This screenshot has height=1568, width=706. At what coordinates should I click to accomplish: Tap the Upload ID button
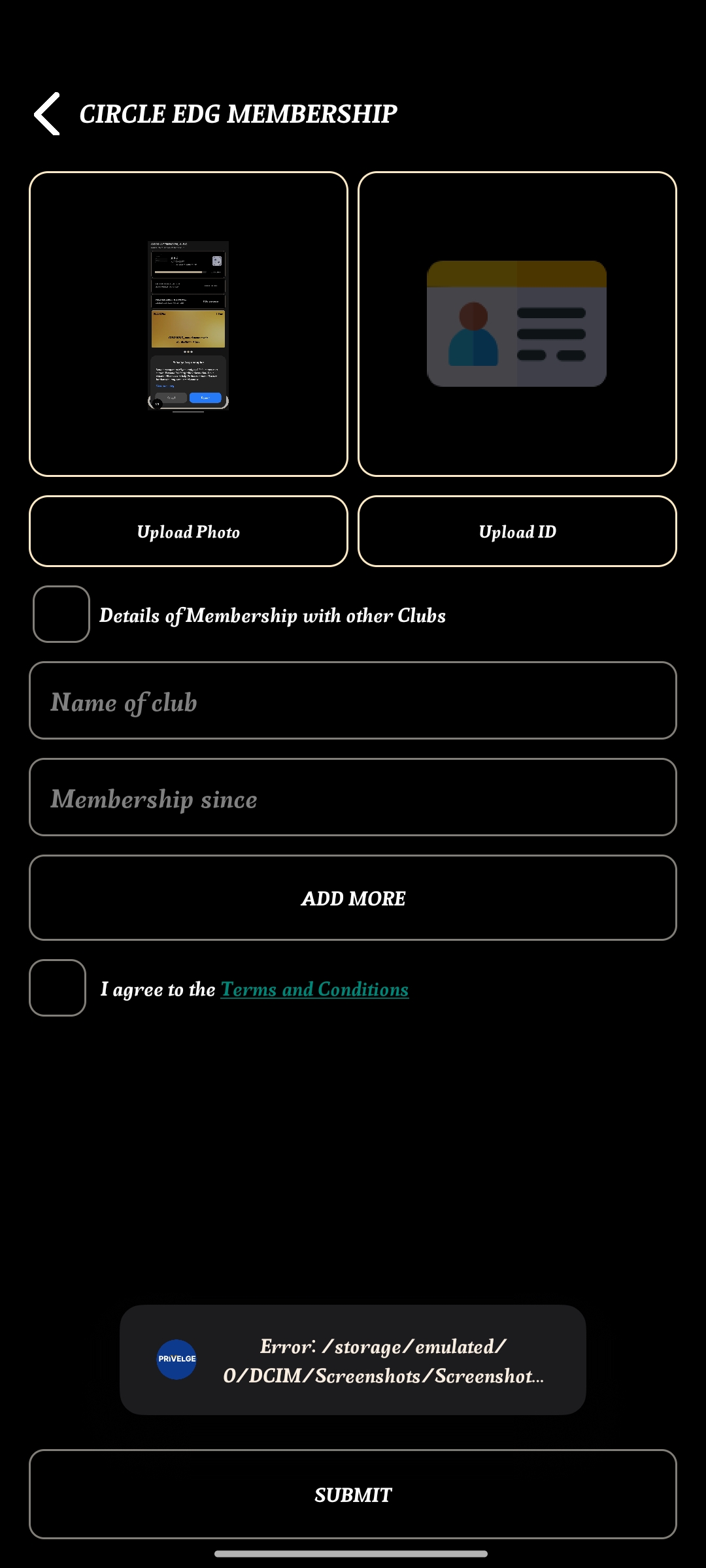coord(517,531)
